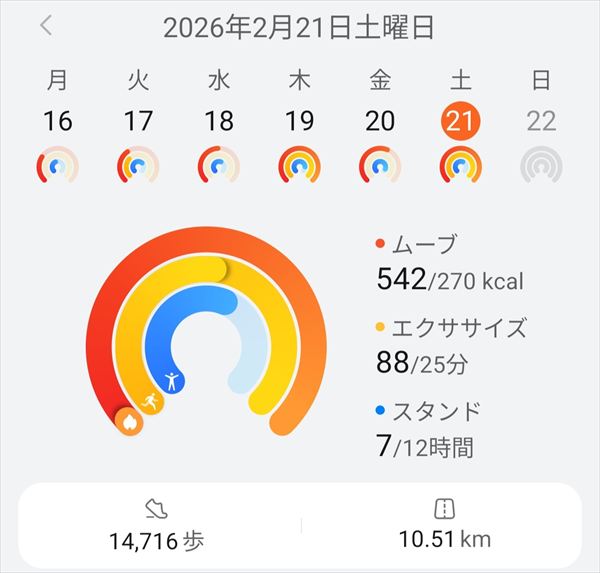Open the 14,716 歩 step count

click(156, 525)
